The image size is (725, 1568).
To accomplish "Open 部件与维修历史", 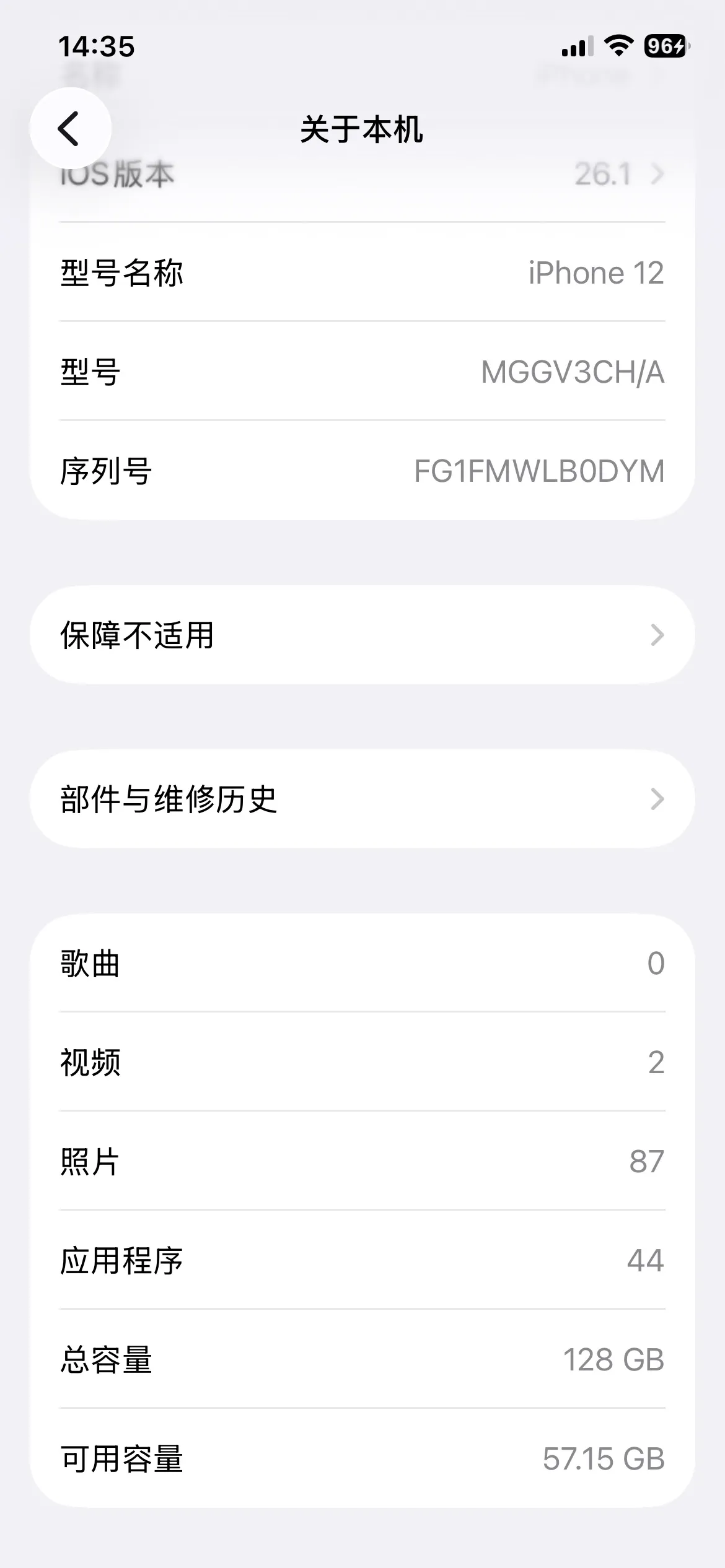I will point(362,799).
